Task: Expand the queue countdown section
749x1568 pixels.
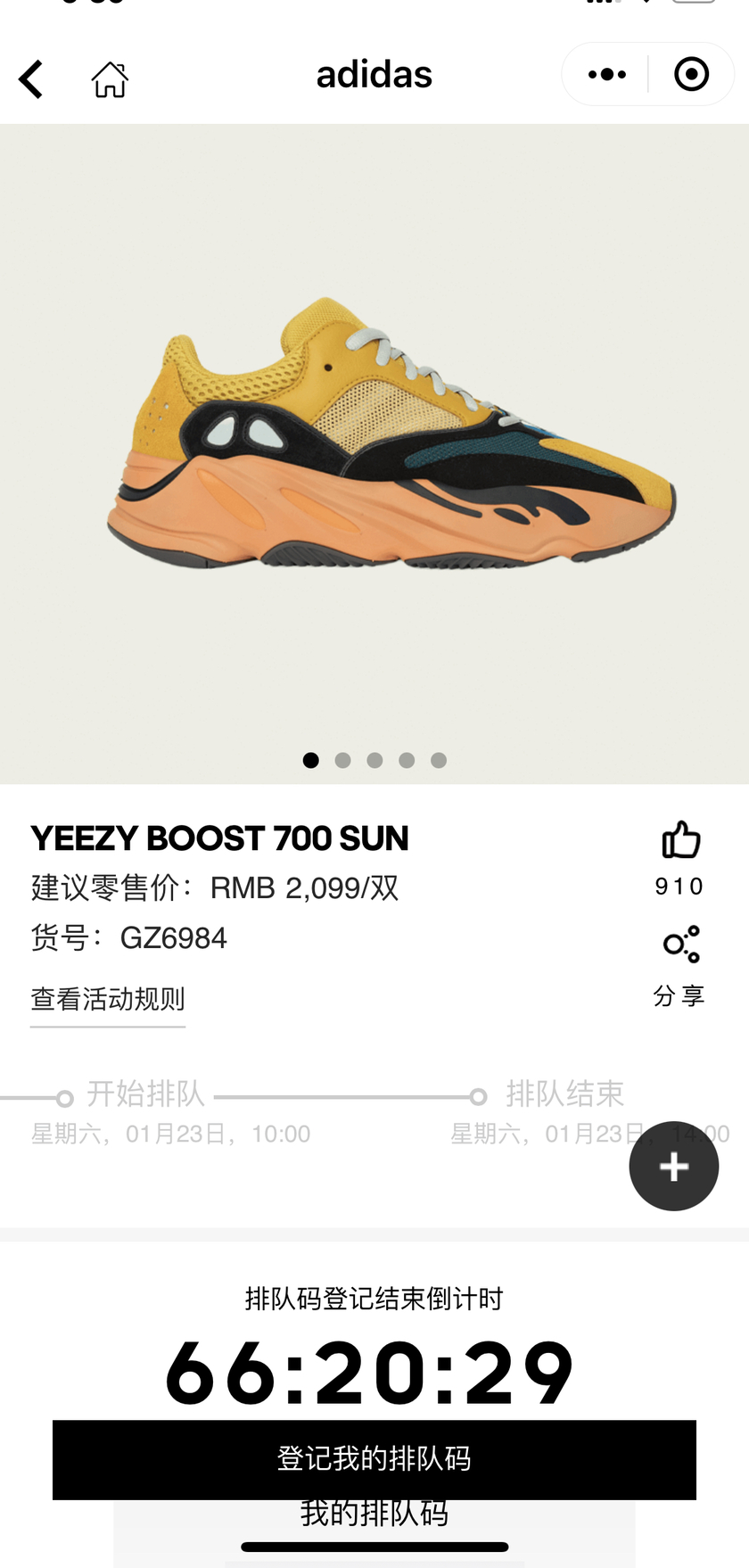Action: click(374, 1301)
